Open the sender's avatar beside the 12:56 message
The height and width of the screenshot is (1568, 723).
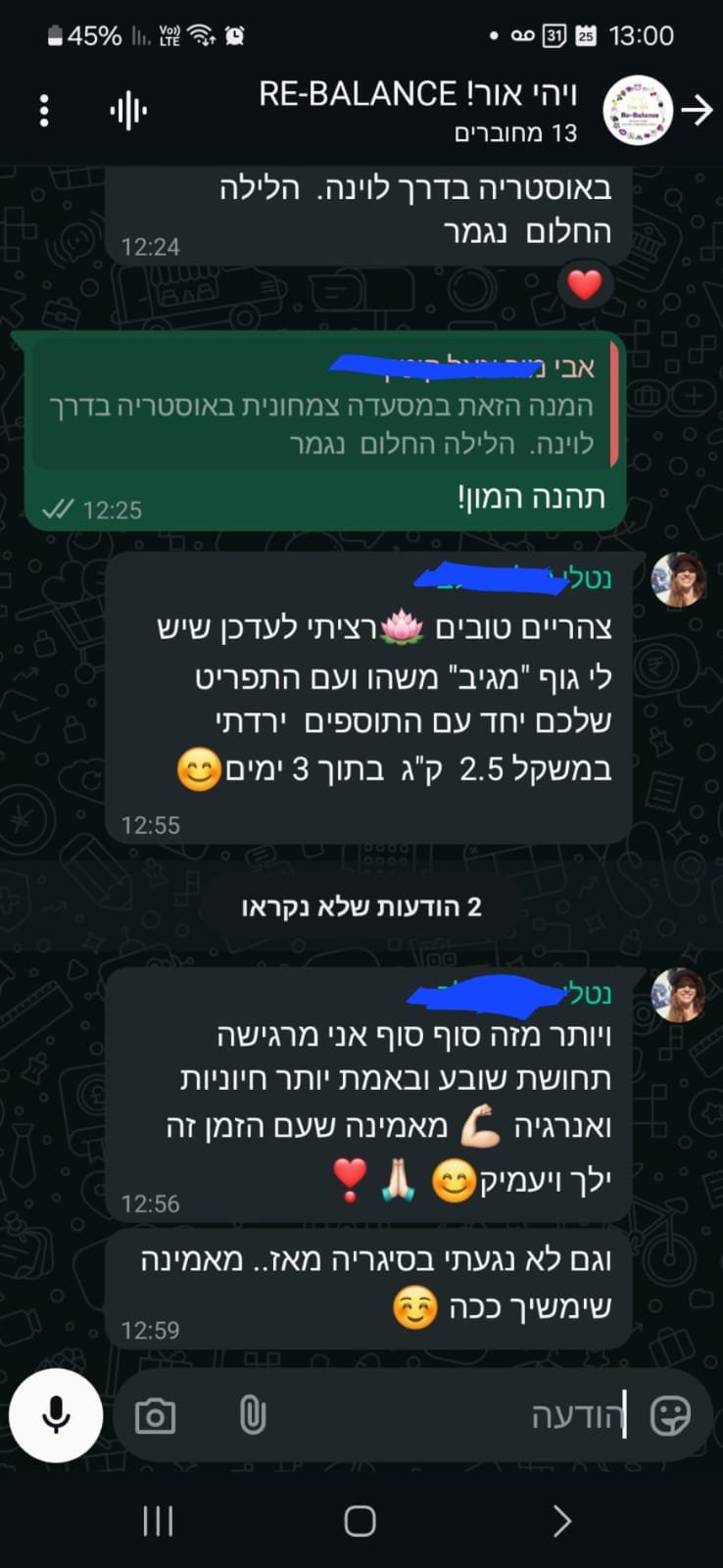678,995
